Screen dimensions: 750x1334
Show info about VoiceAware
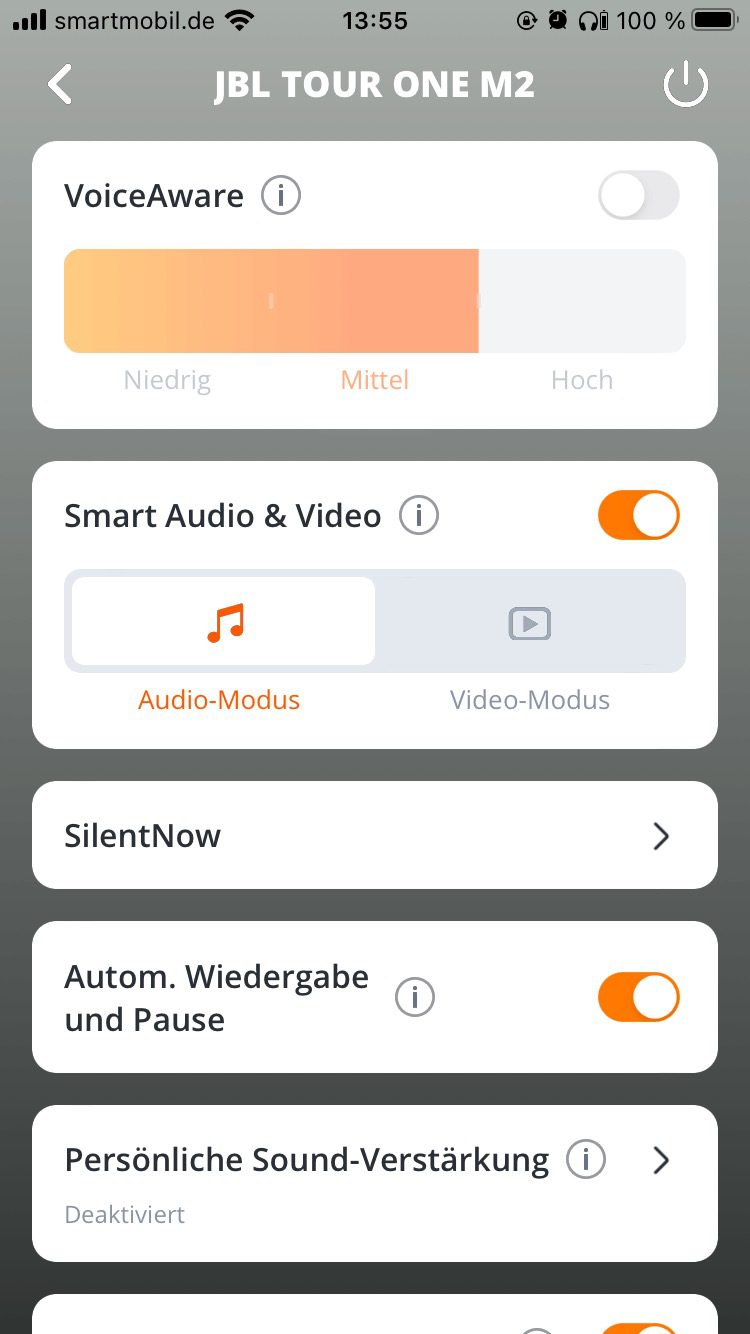pyautogui.click(x=281, y=196)
